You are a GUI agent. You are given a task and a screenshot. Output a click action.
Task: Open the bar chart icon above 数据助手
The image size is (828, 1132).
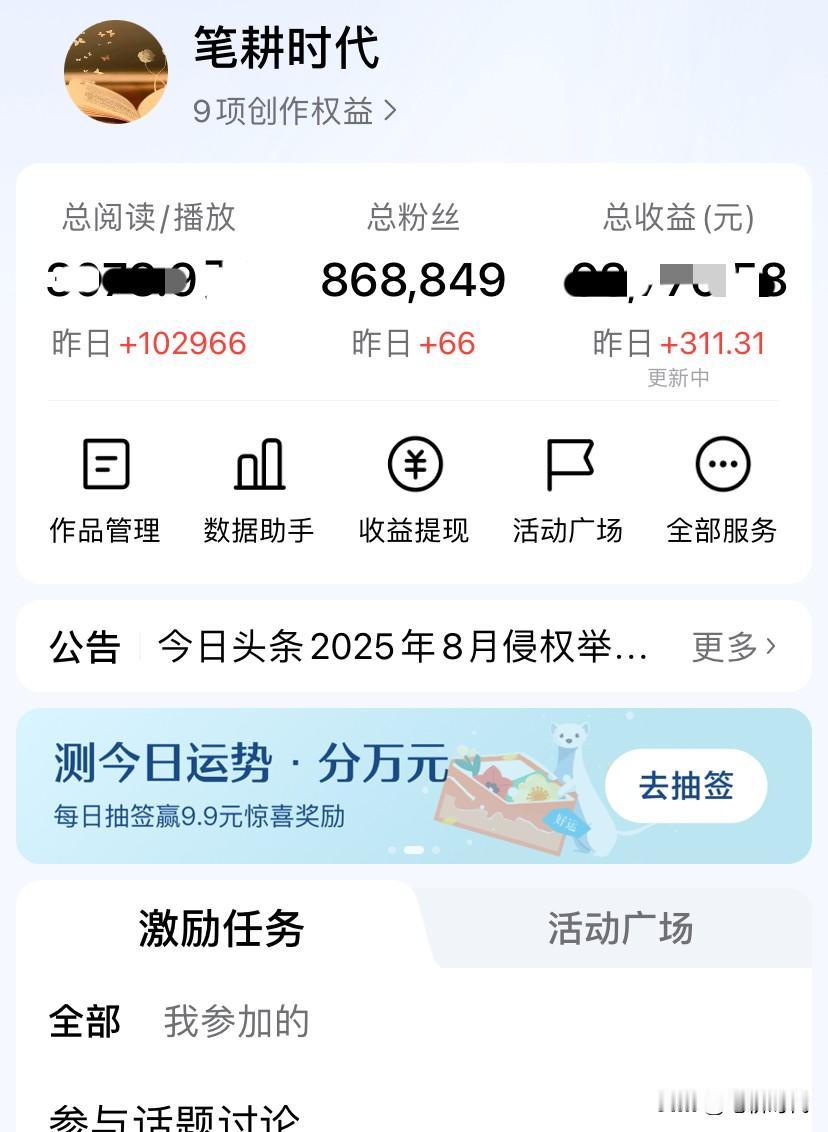[260, 463]
